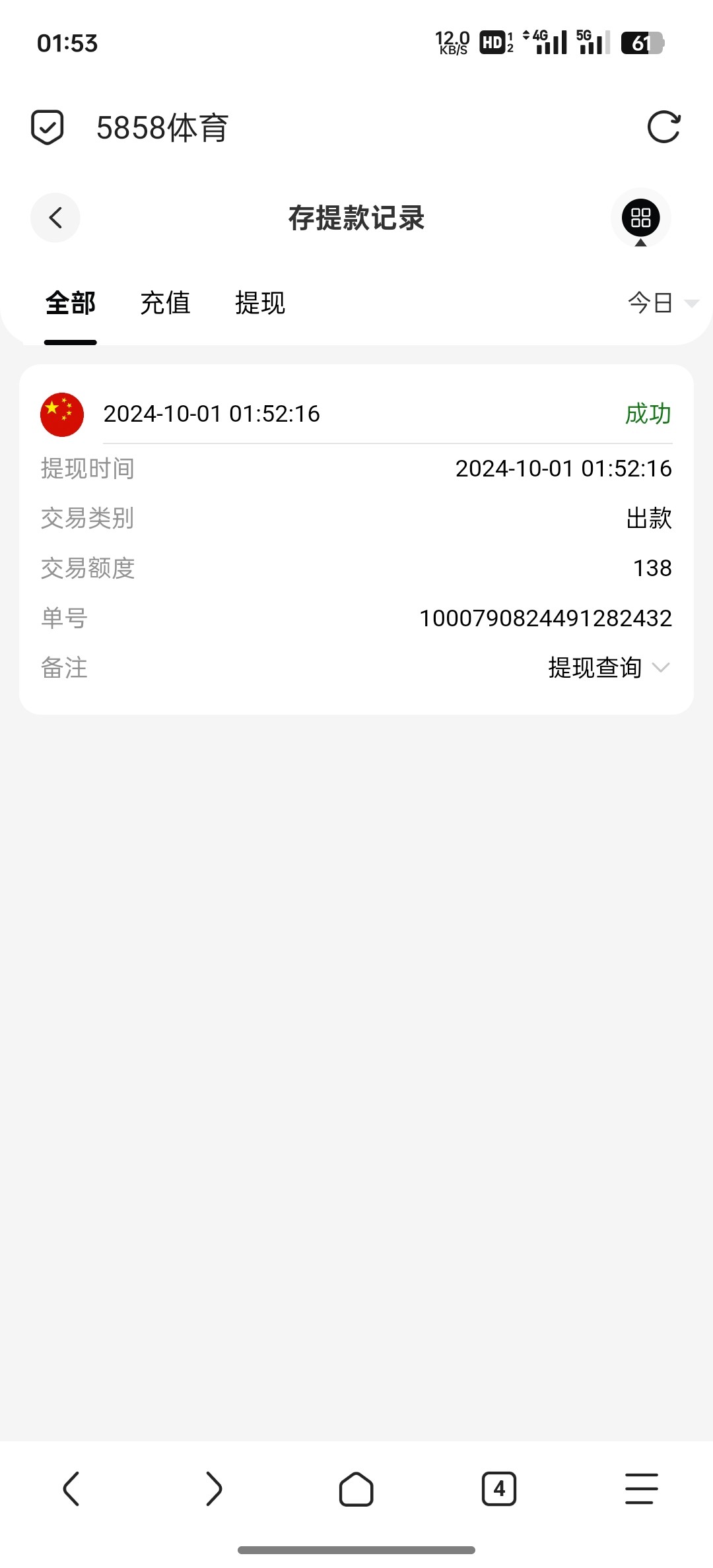This screenshot has width=713, height=1568.
Task: Reload the page with the refresh icon
Action: [663, 127]
